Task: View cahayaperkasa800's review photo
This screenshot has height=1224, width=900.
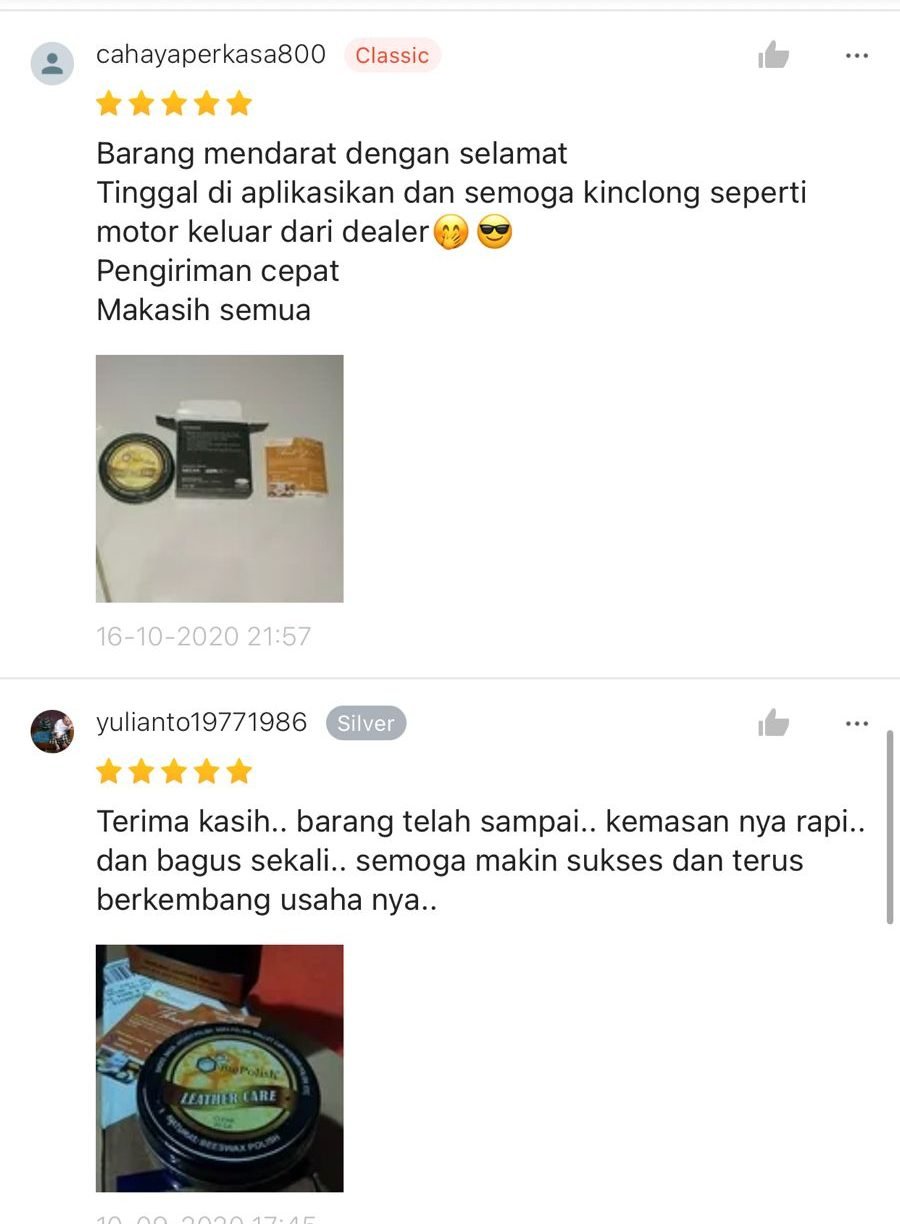Action: 219,478
